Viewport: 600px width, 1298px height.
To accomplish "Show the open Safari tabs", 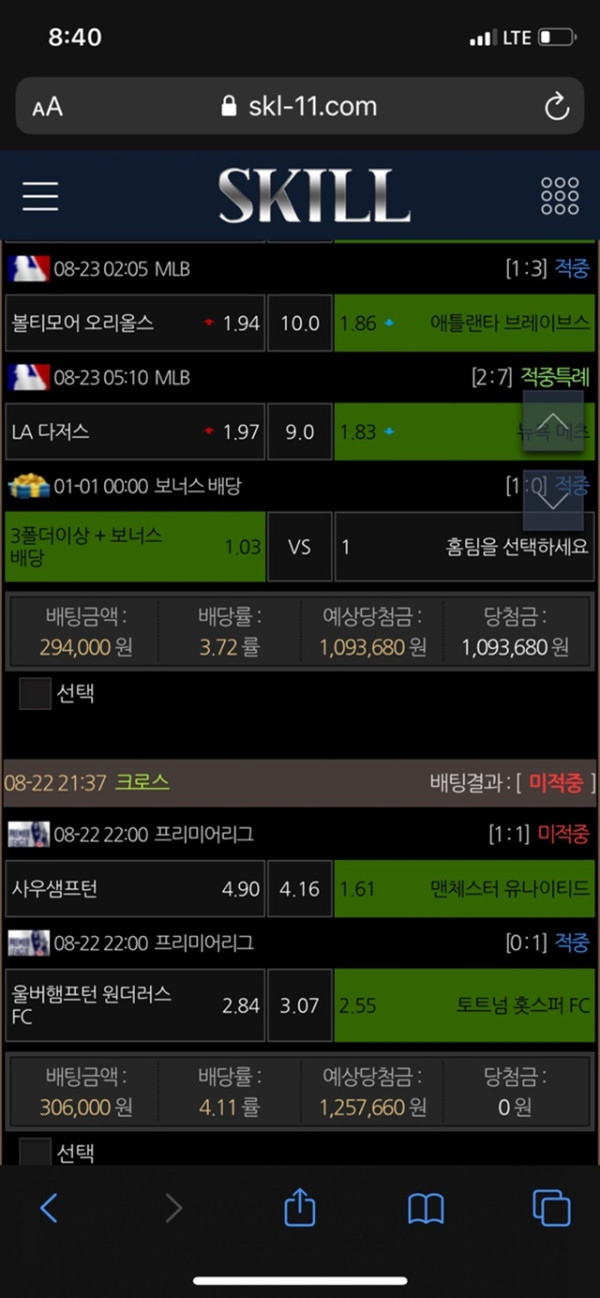I will point(551,1208).
